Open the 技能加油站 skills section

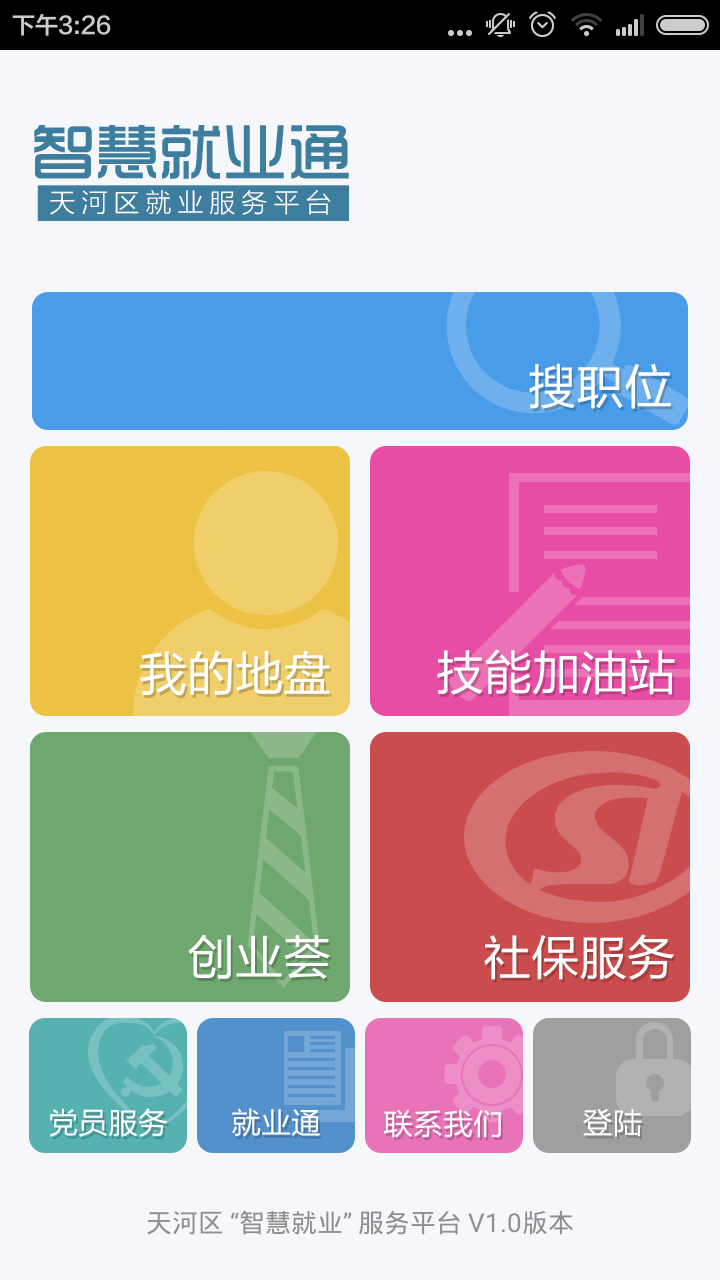(x=530, y=580)
